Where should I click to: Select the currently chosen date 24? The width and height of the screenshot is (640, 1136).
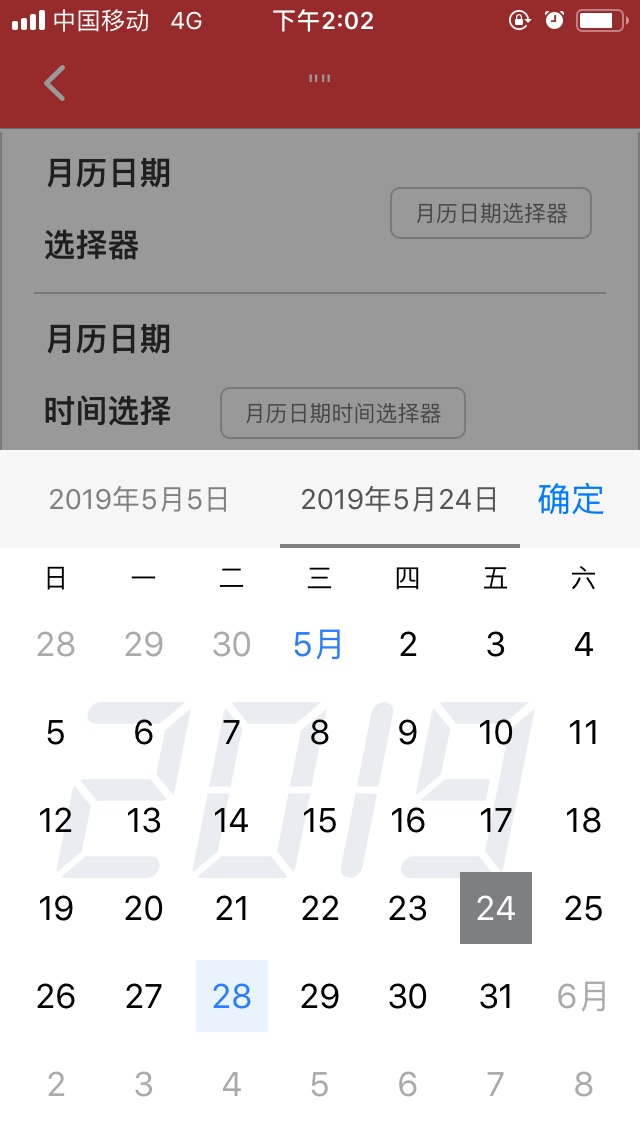[496, 908]
